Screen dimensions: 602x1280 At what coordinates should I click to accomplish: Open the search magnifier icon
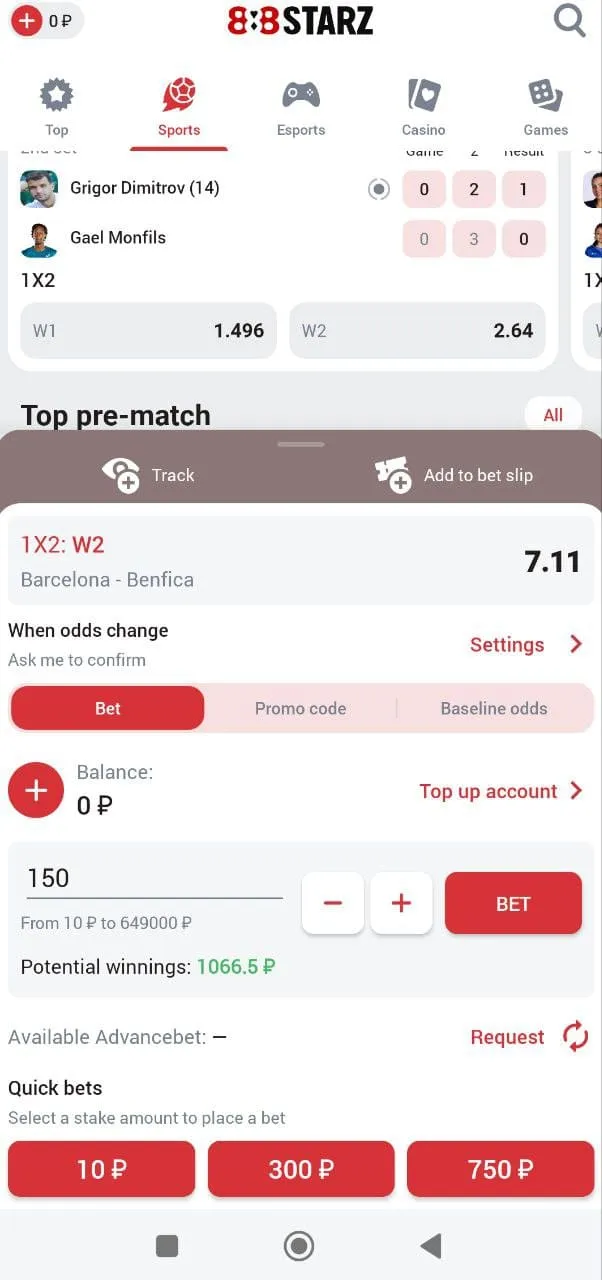[x=570, y=20]
